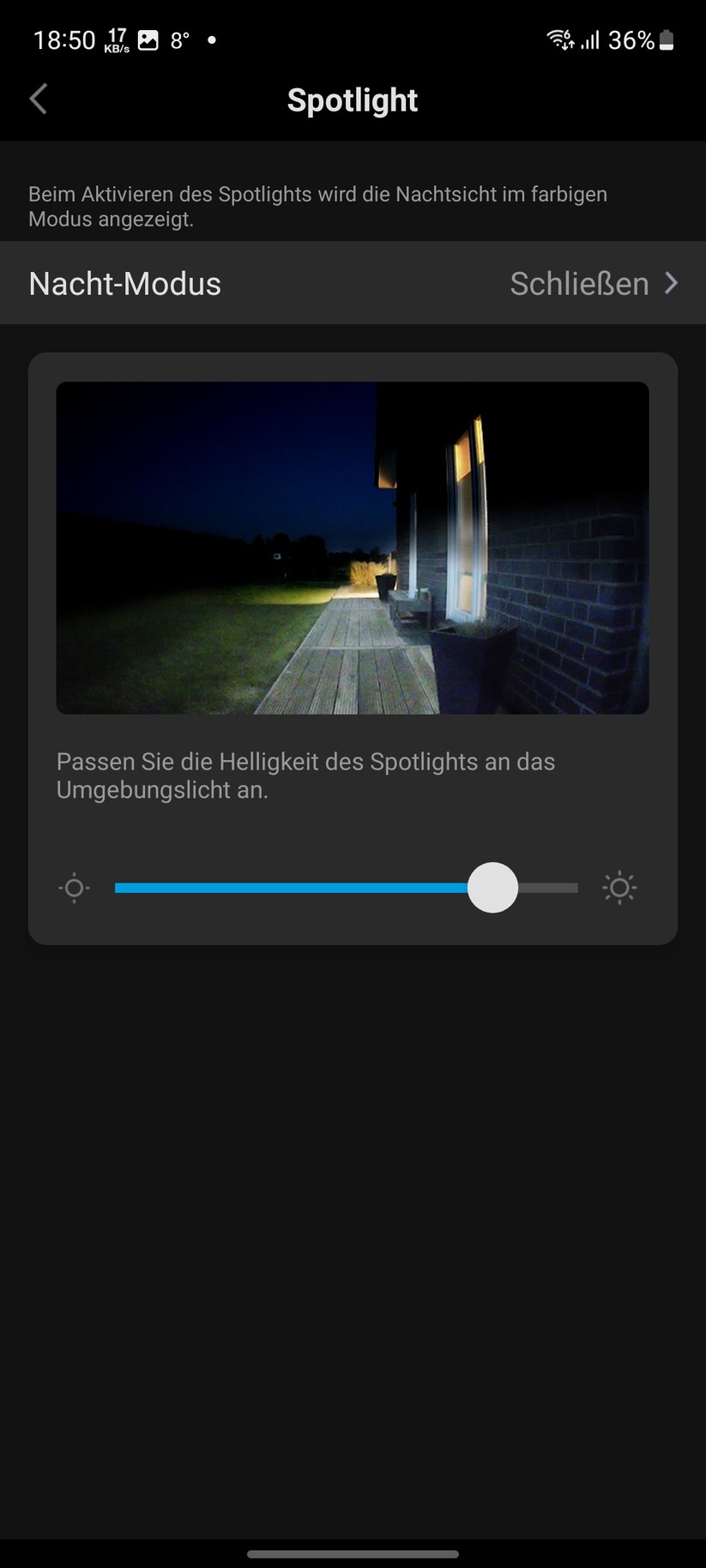Screen dimensions: 706x1568
Task: Tap the Wi-Fi status icon
Action: 558,39
